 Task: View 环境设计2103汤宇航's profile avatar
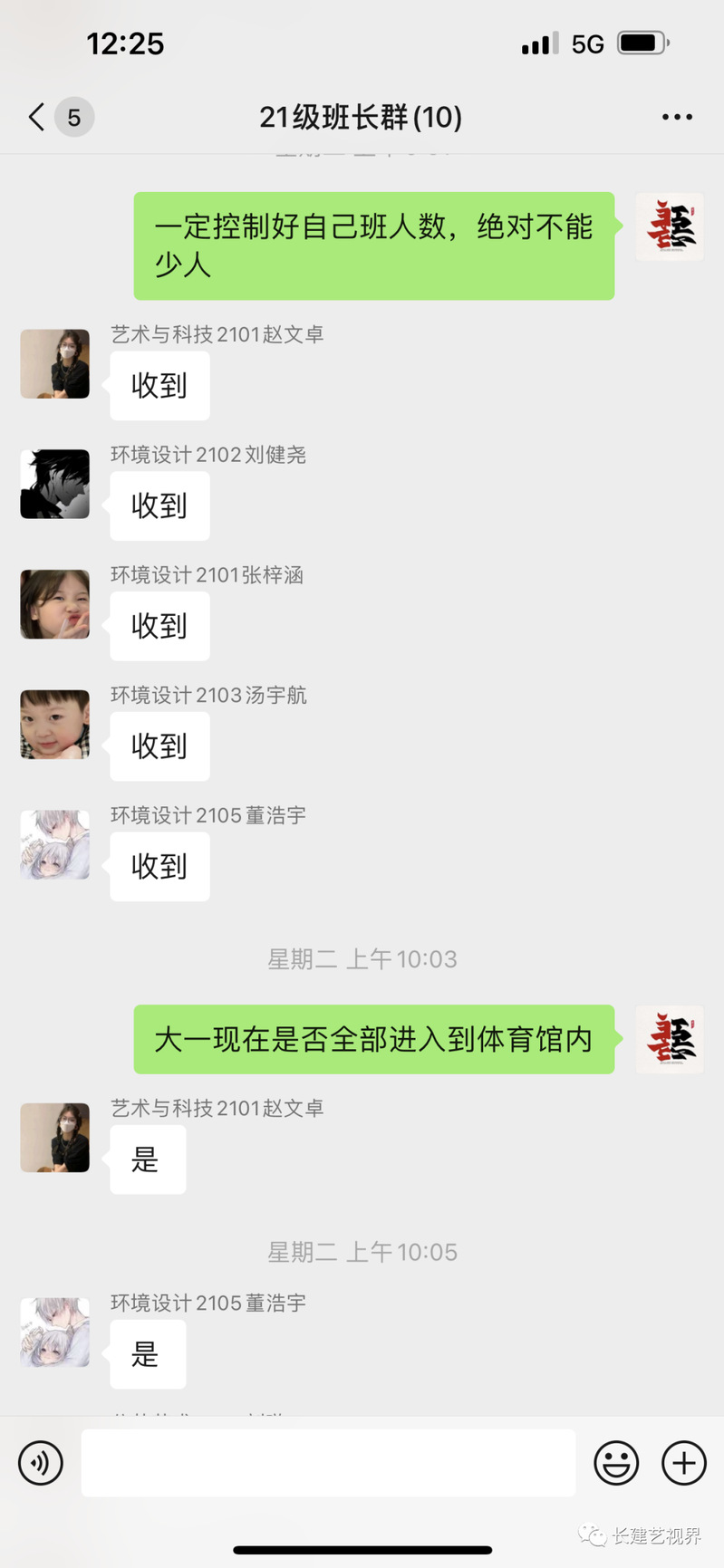pyautogui.click(x=55, y=725)
